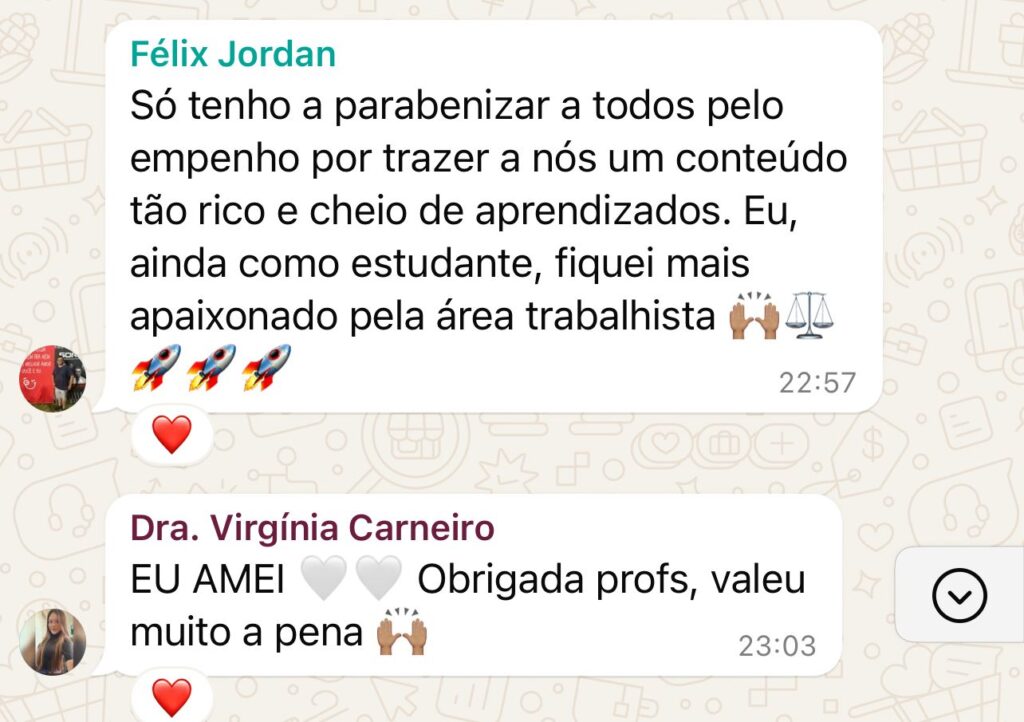Tap Dra. Virgínia Carneiro's sender name

pos(312,527)
